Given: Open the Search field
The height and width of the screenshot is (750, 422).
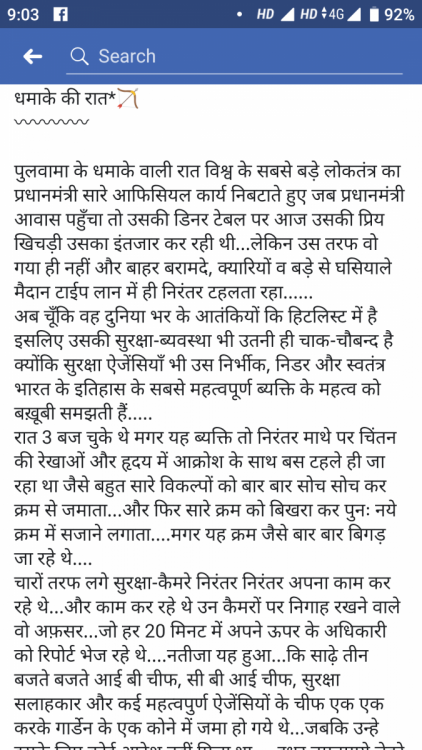Looking at the screenshot, I should (234, 56).
